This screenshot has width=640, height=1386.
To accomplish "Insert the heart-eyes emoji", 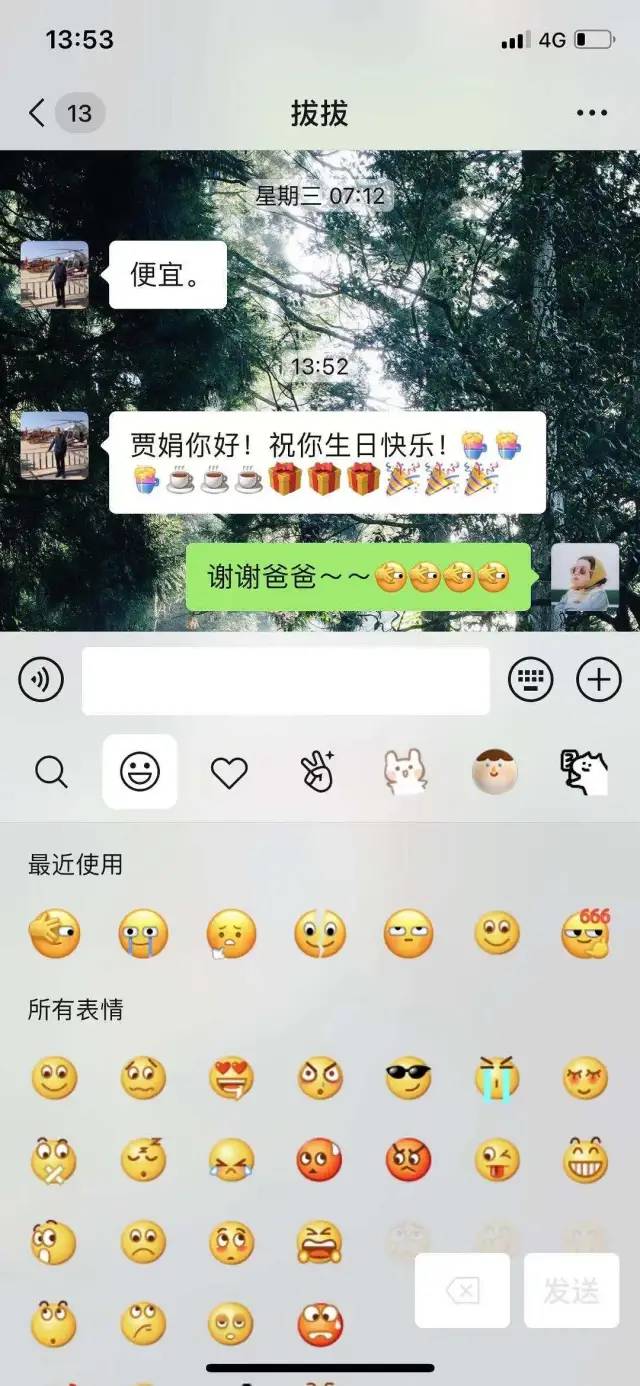I will (x=231, y=1078).
